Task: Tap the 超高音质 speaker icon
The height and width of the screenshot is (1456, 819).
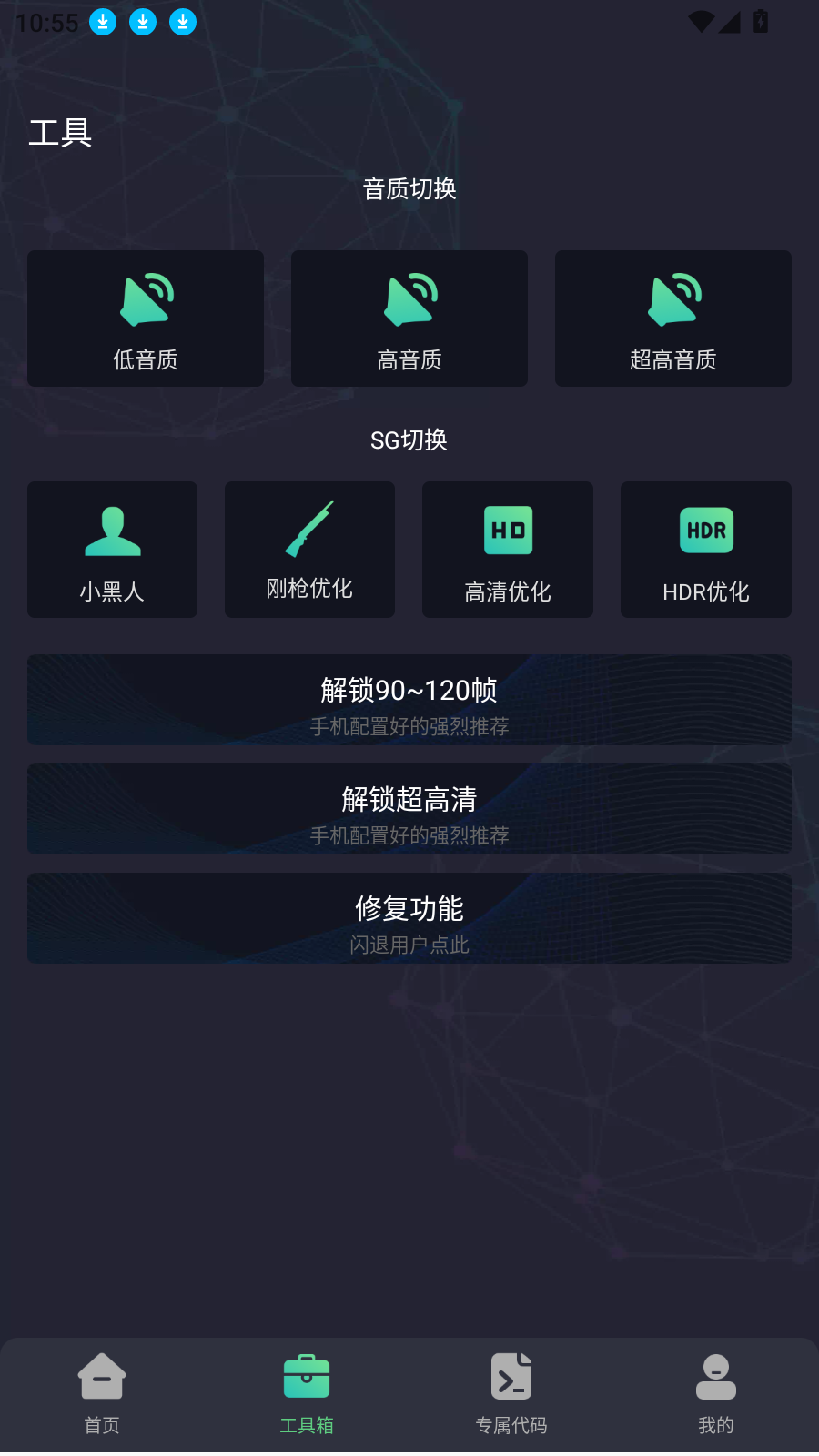Action: pos(672,298)
